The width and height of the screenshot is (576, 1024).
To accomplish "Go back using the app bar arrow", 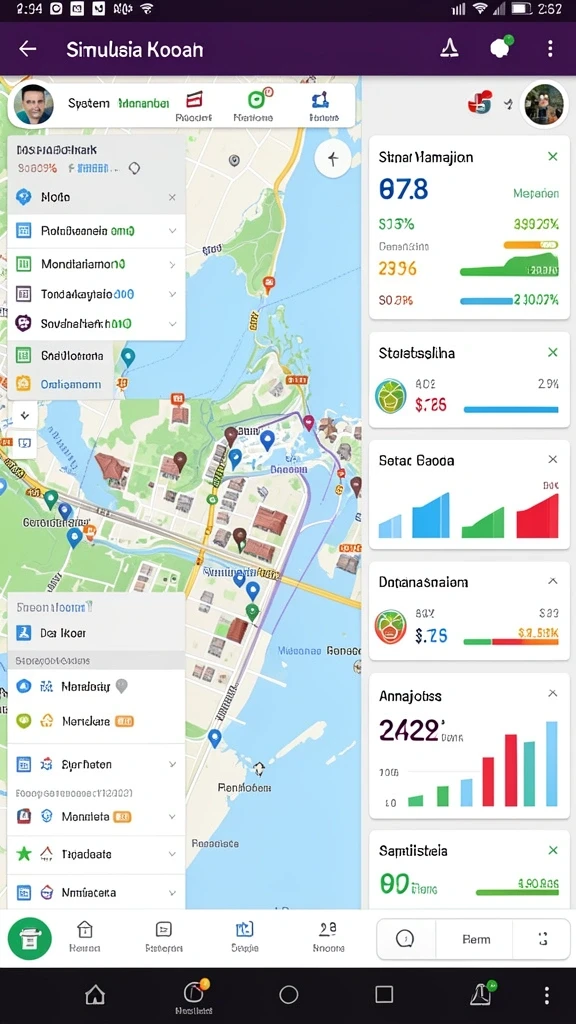I will 27,49.
